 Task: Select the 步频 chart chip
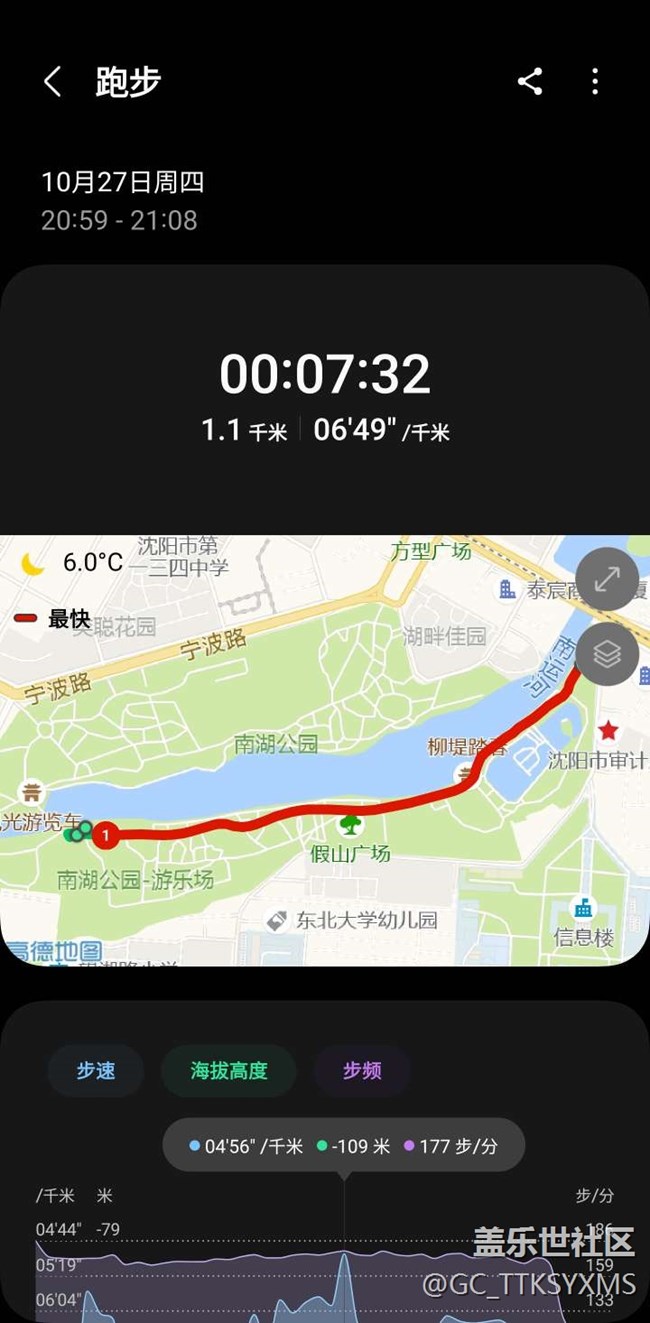pos(362,1071)
